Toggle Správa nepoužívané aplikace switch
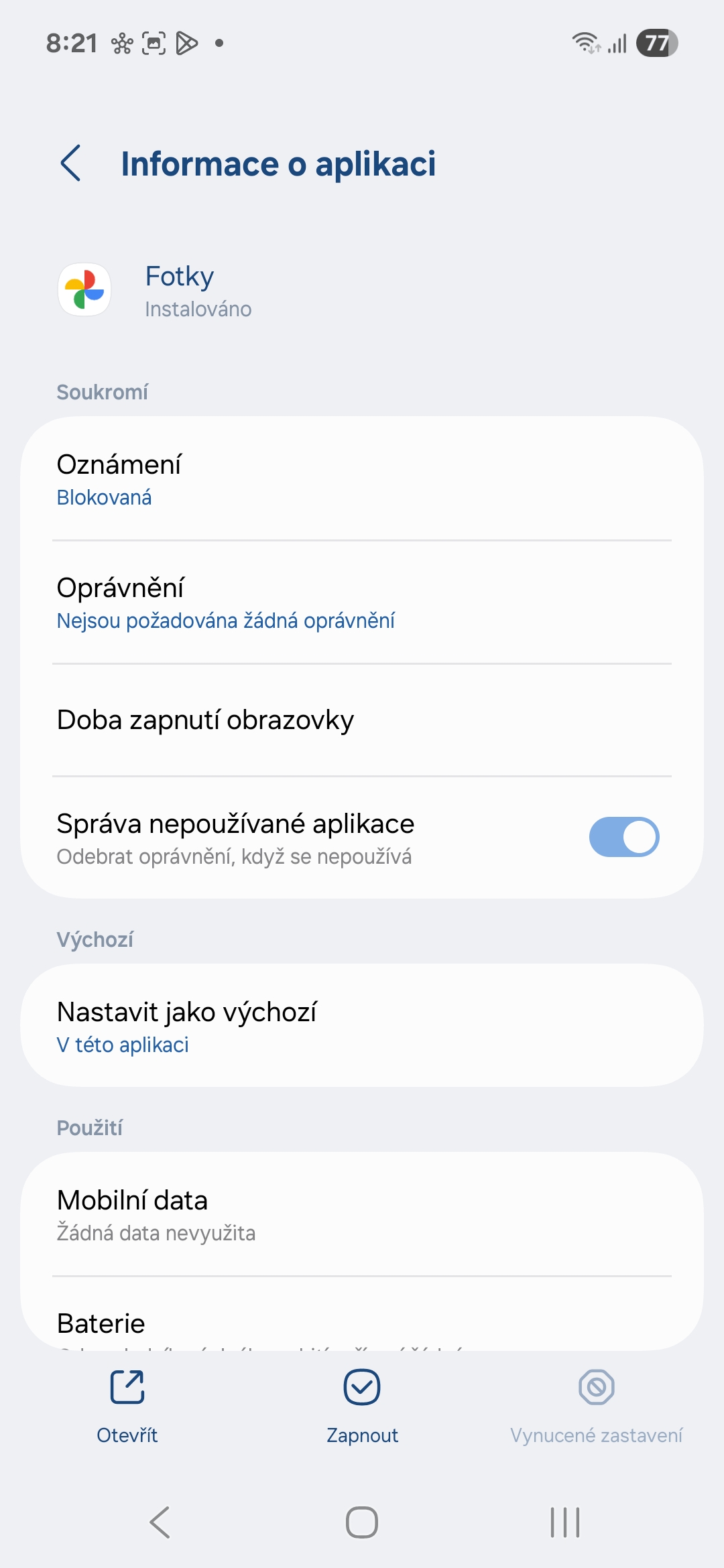The height and width of the screenshot is (1568, 724). coord(624,837)
